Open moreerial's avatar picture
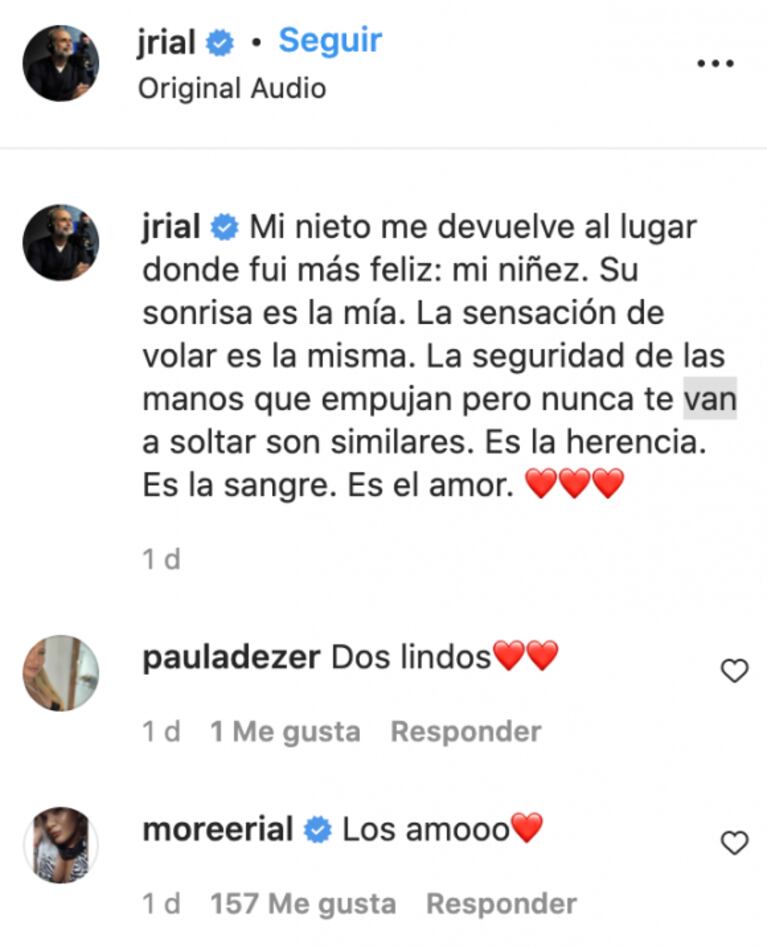Viewport: 767px width, 947px height. [61, 845]
